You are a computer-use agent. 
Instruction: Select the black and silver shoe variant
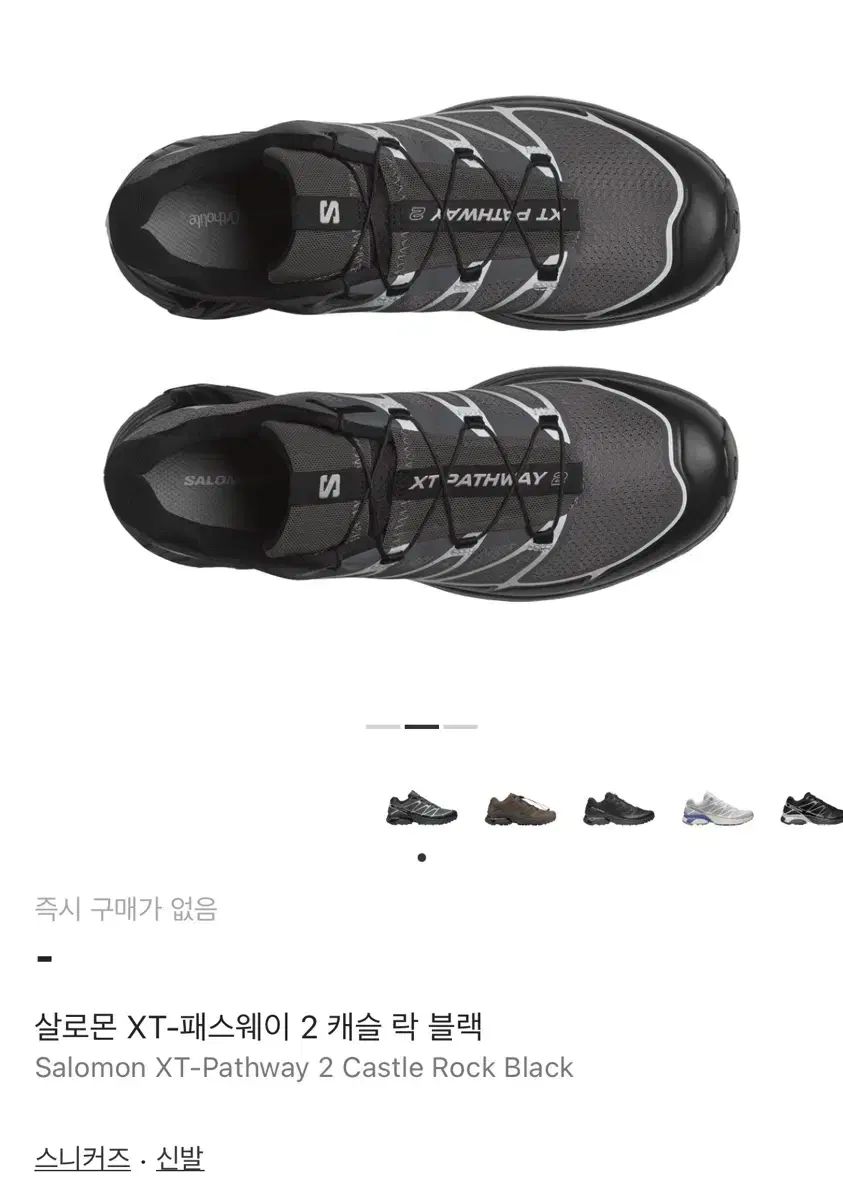pyautogui.click(x=812, y=808)
